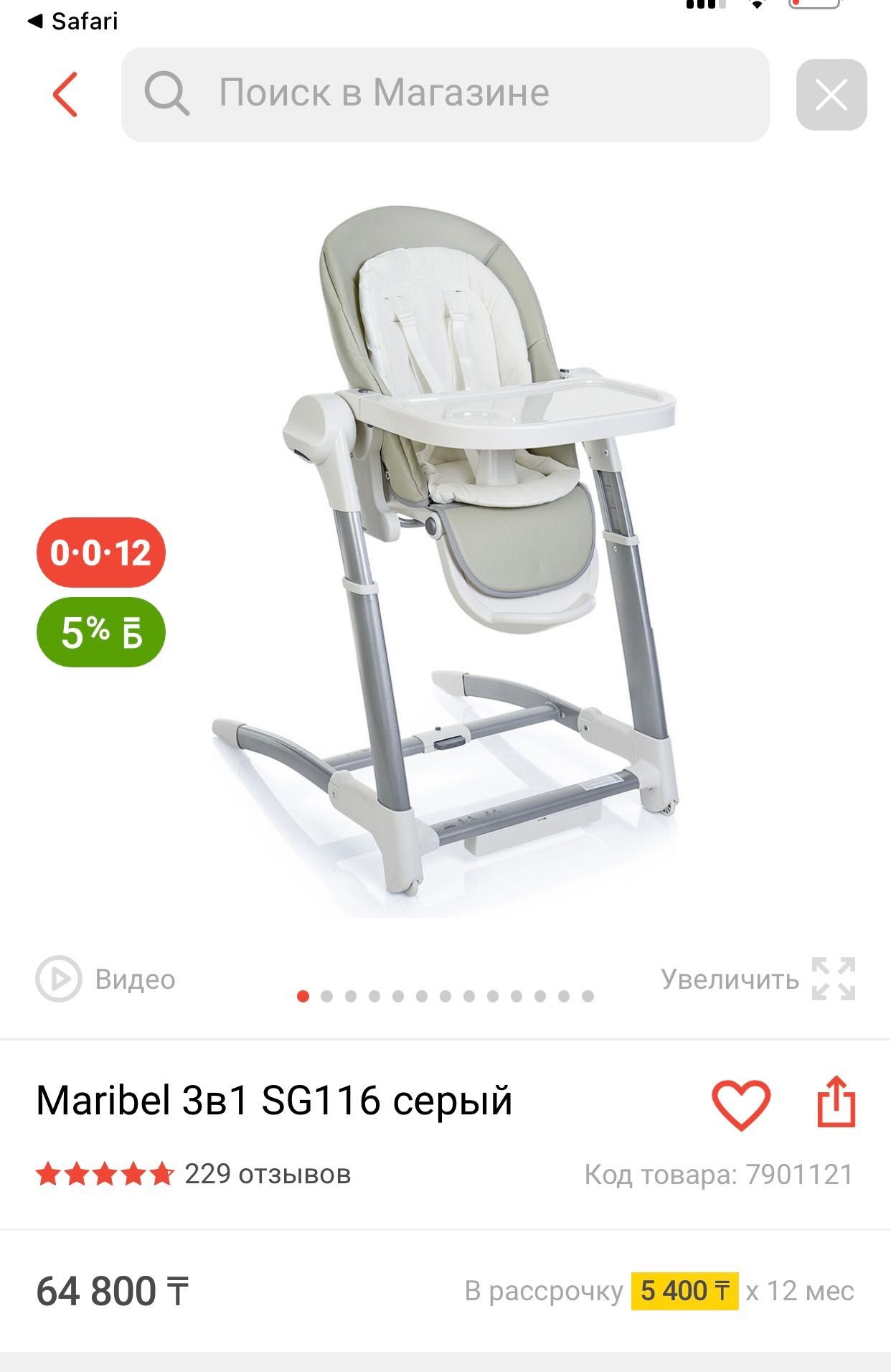
Task: Share this product
Action: [x=836, y=1102]
